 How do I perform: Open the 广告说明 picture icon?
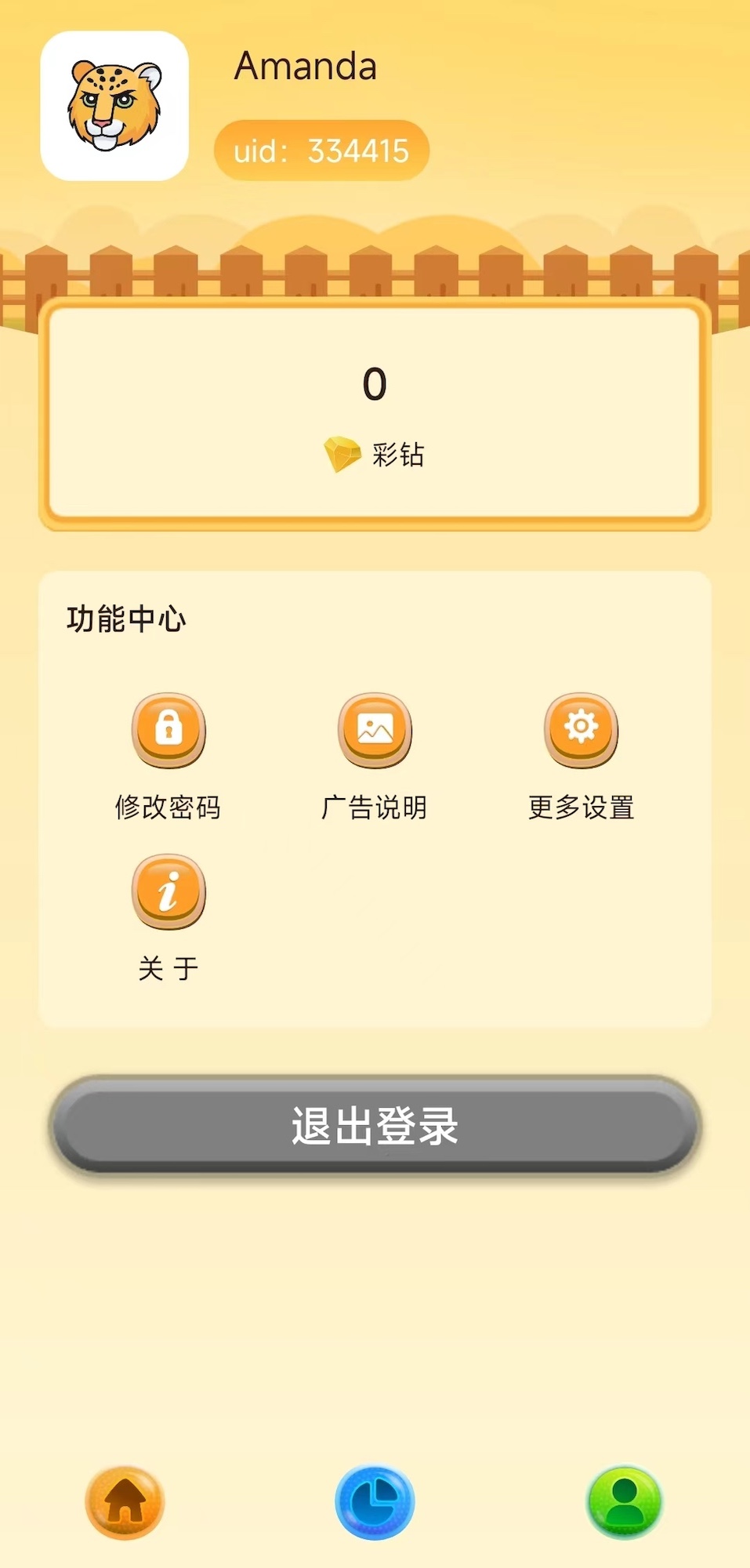click(x=375, y=730)
